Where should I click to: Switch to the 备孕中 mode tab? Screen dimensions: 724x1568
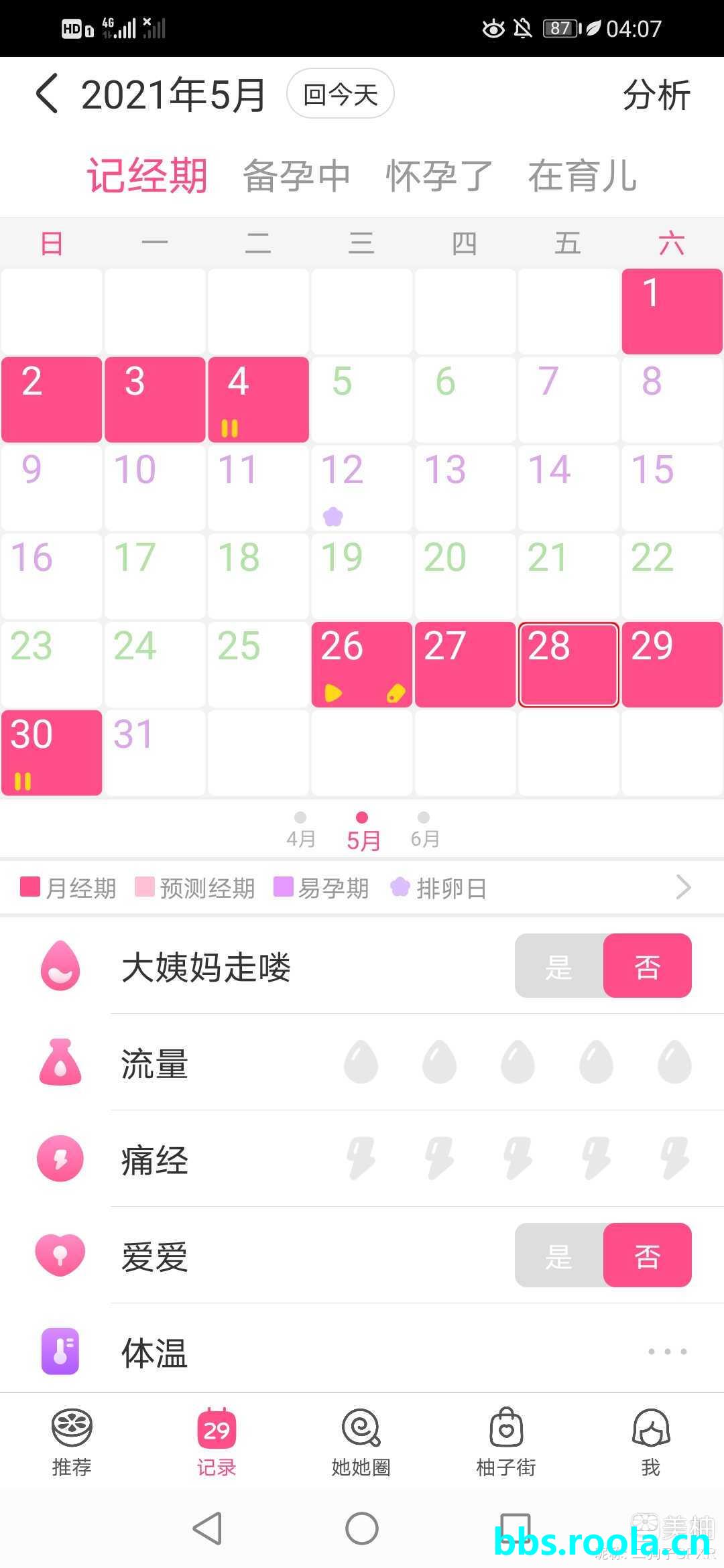296,176
